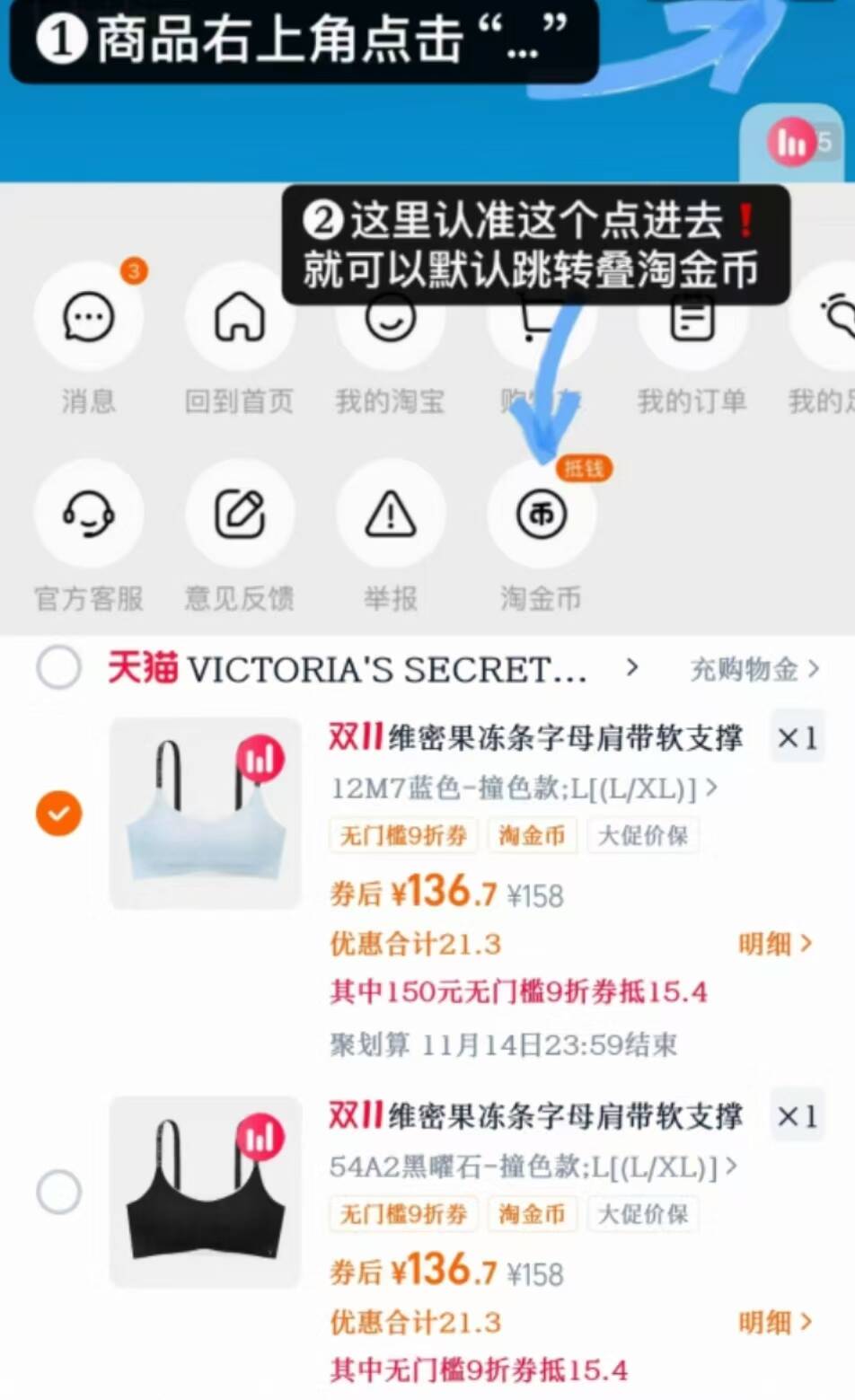Tap the 大促价保 price protection tag
The height and width of the screenshot is (1400, 855).
tap(643, 835)
